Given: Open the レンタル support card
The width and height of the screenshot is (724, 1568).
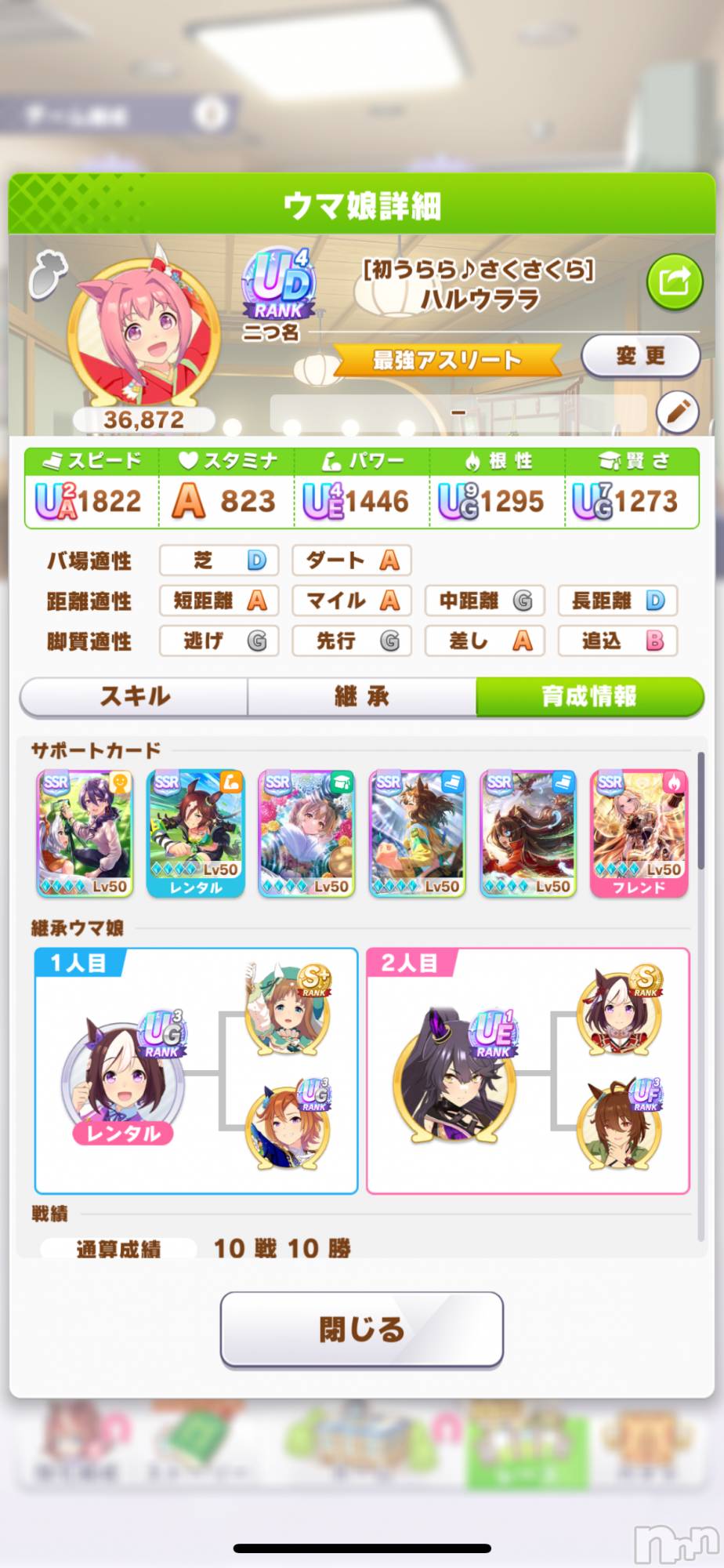Looking at the screenshot, I should tap(195, 833).
